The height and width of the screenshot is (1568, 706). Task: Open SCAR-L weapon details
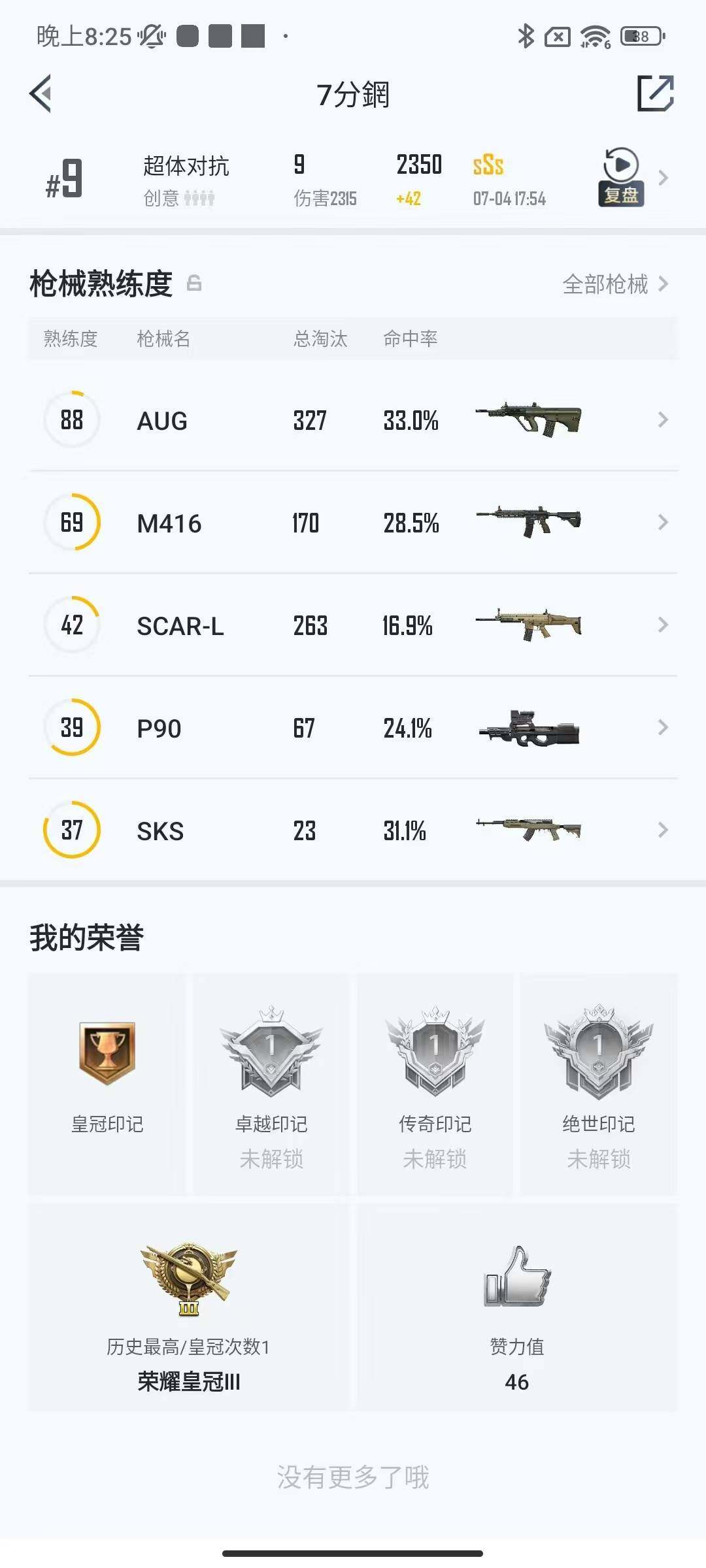pyautogui.click(x=353, y=625)
